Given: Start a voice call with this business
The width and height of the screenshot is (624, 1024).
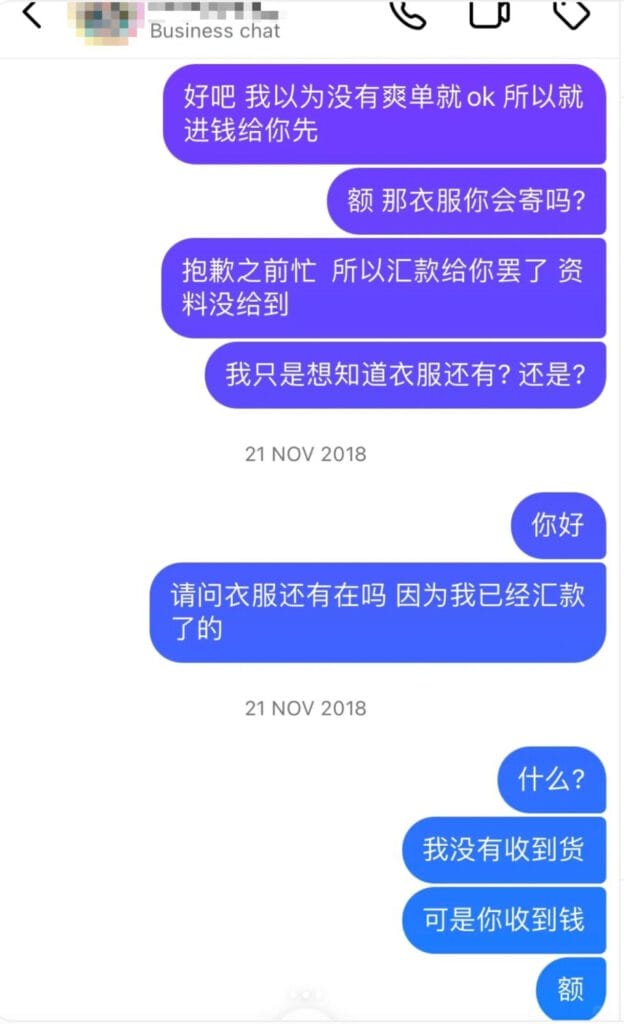Looking at the screenshot, I should [407, 13].
